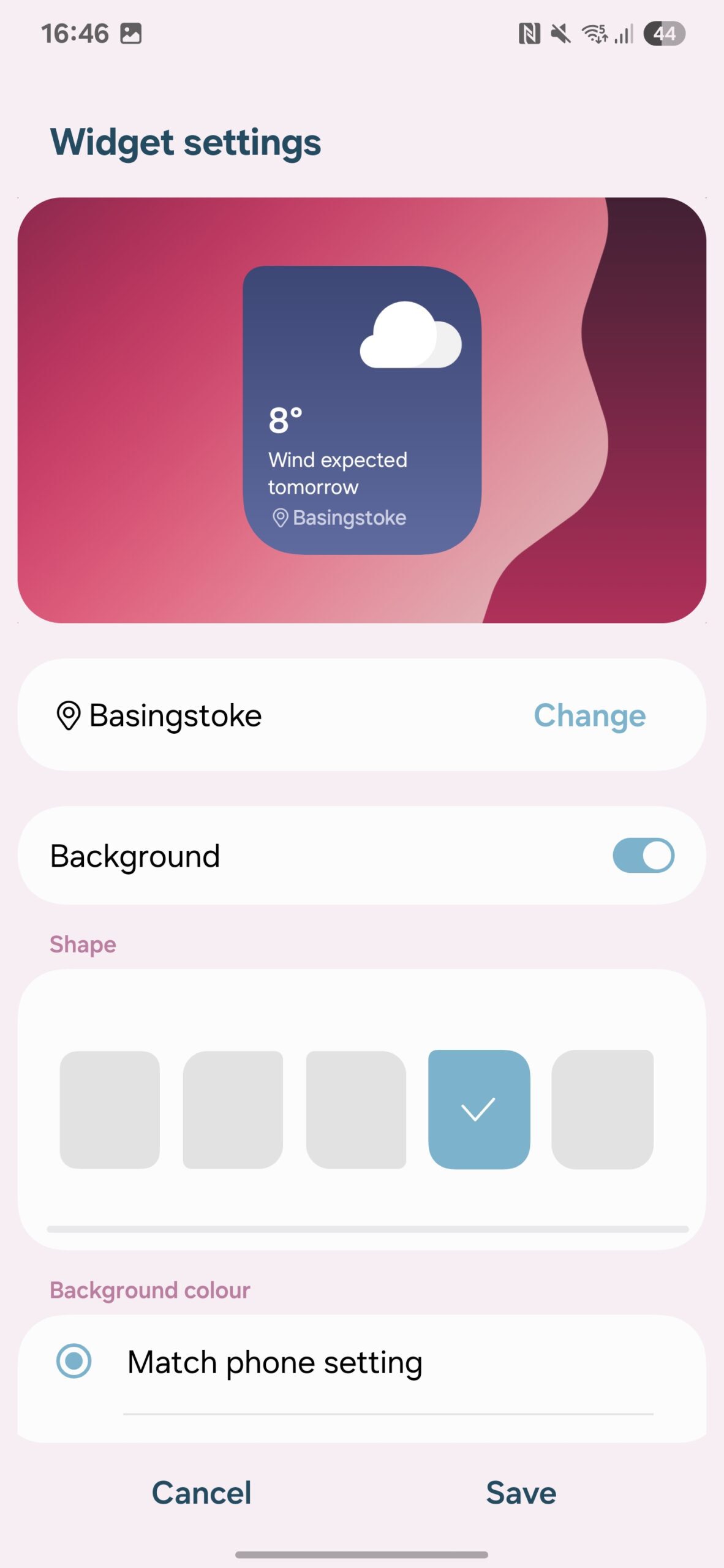The height and width of the screenshot is (1568, 724).
Task: Change the Basingstoke location
Action: click(x=589, y=715)
